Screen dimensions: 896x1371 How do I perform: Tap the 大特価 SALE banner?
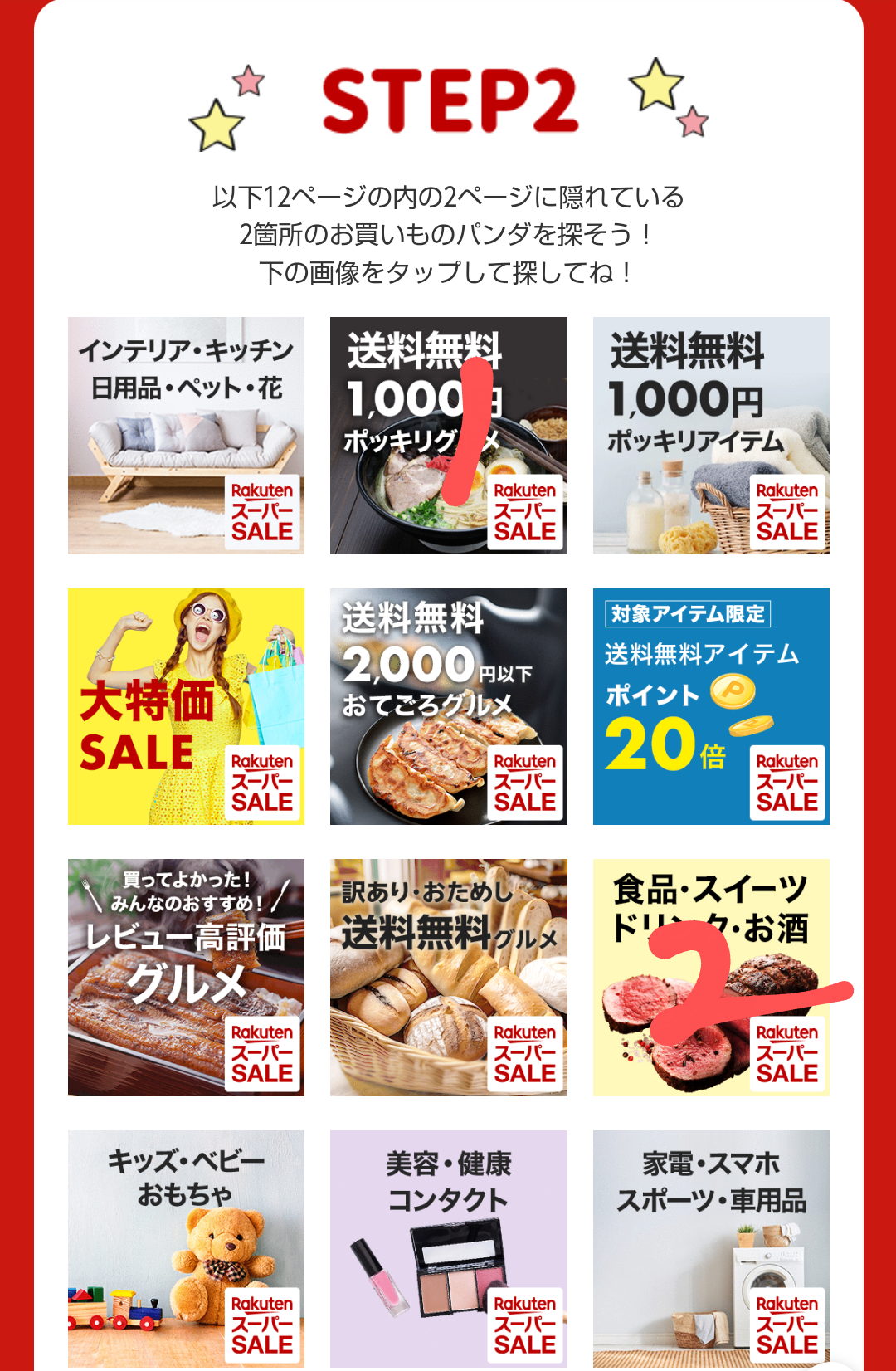[186, 706]
